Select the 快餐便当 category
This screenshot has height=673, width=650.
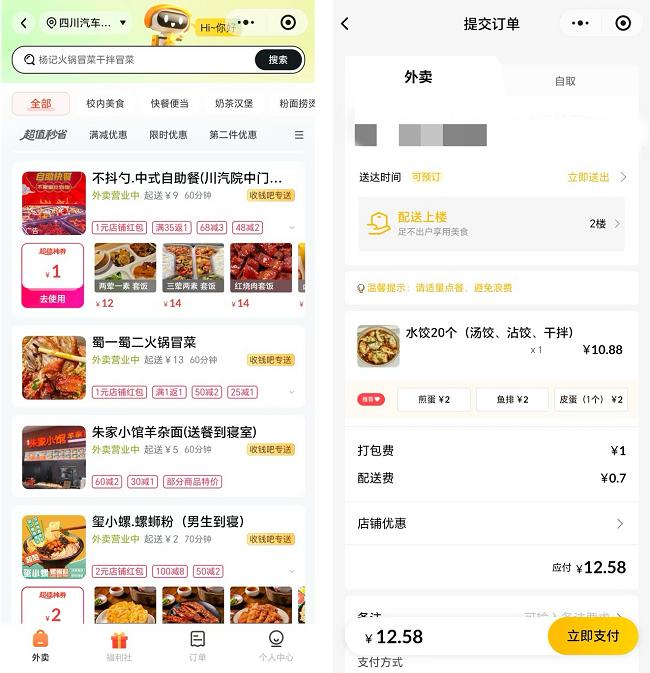pyautogui.click(x=170, y=104)
